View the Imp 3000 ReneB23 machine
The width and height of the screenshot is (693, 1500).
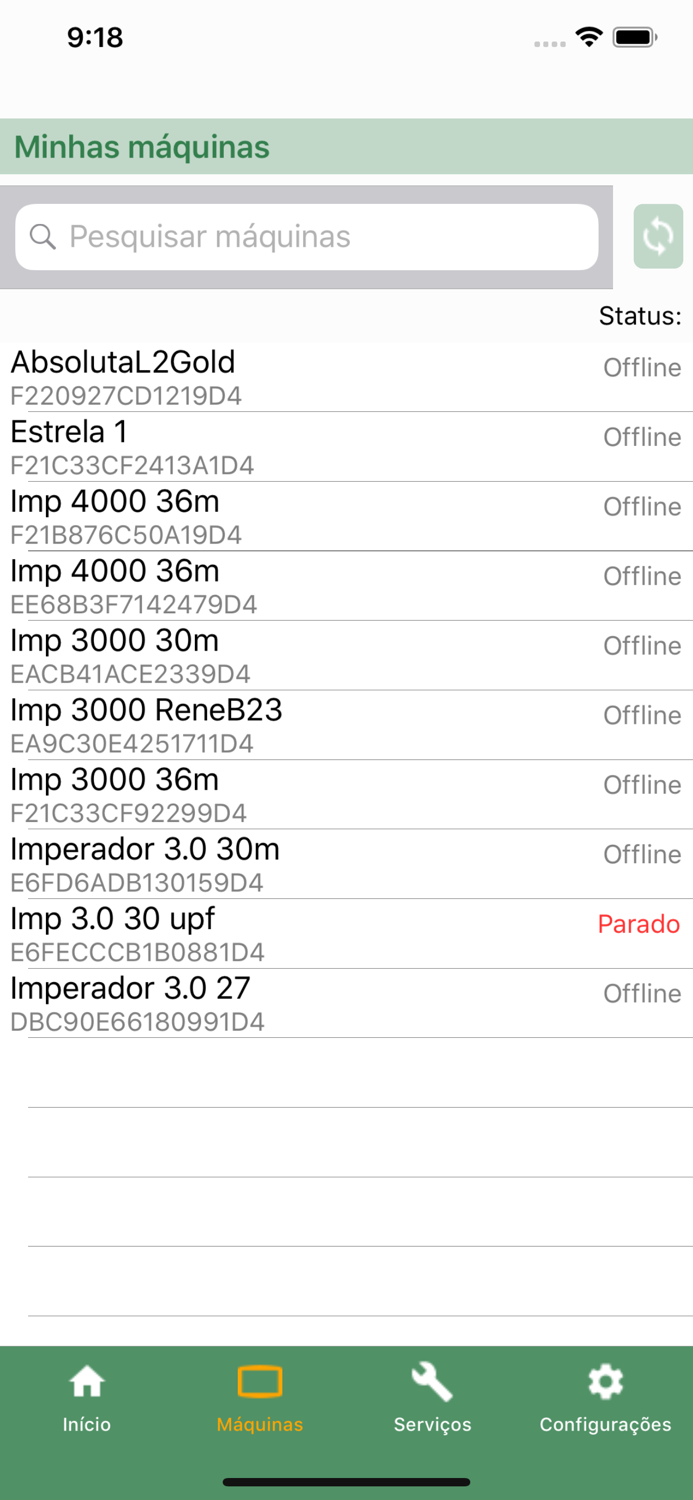346,725
